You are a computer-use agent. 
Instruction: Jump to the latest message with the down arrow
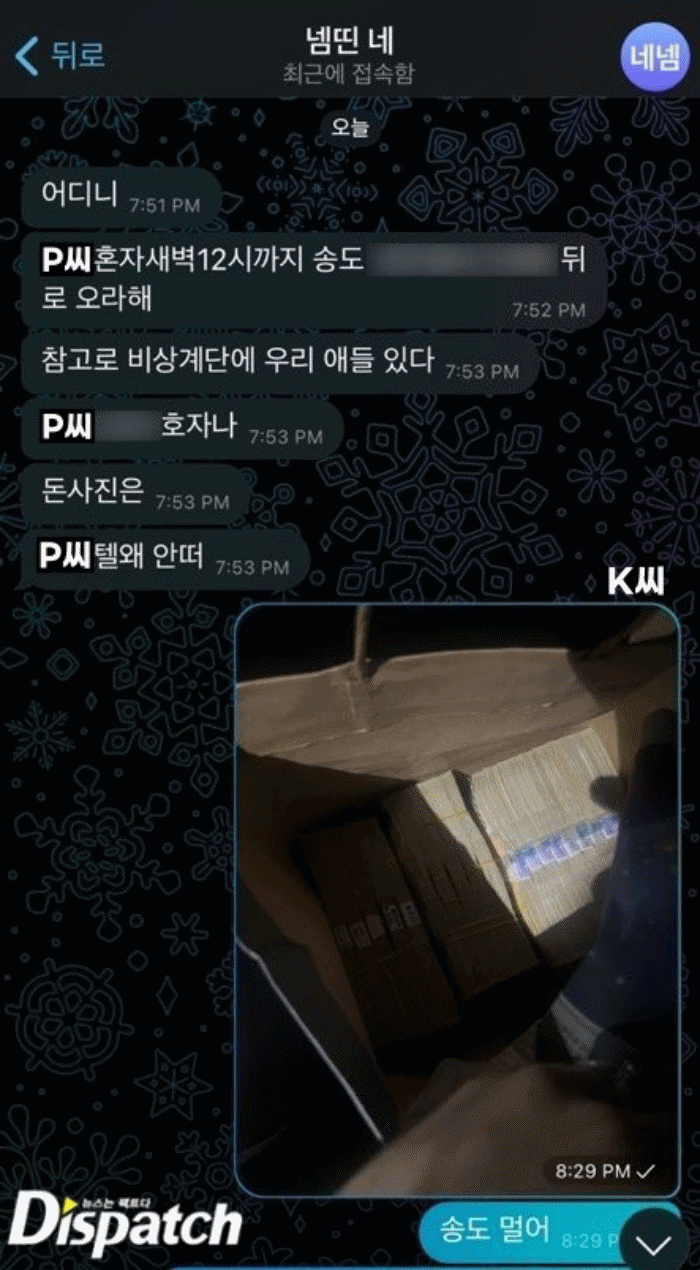click(655, 1244)
